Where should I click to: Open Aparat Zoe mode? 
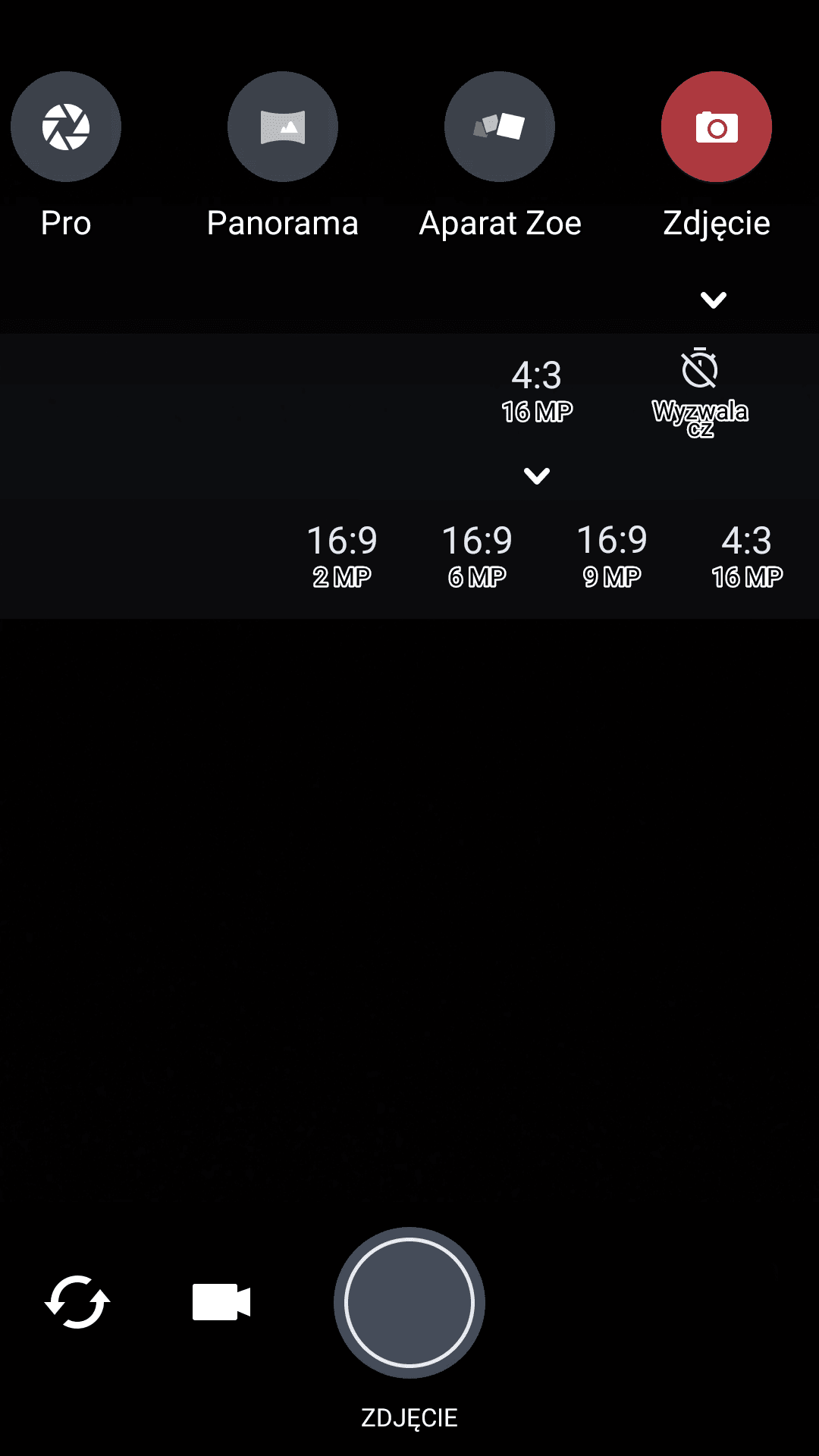point(500,127)
